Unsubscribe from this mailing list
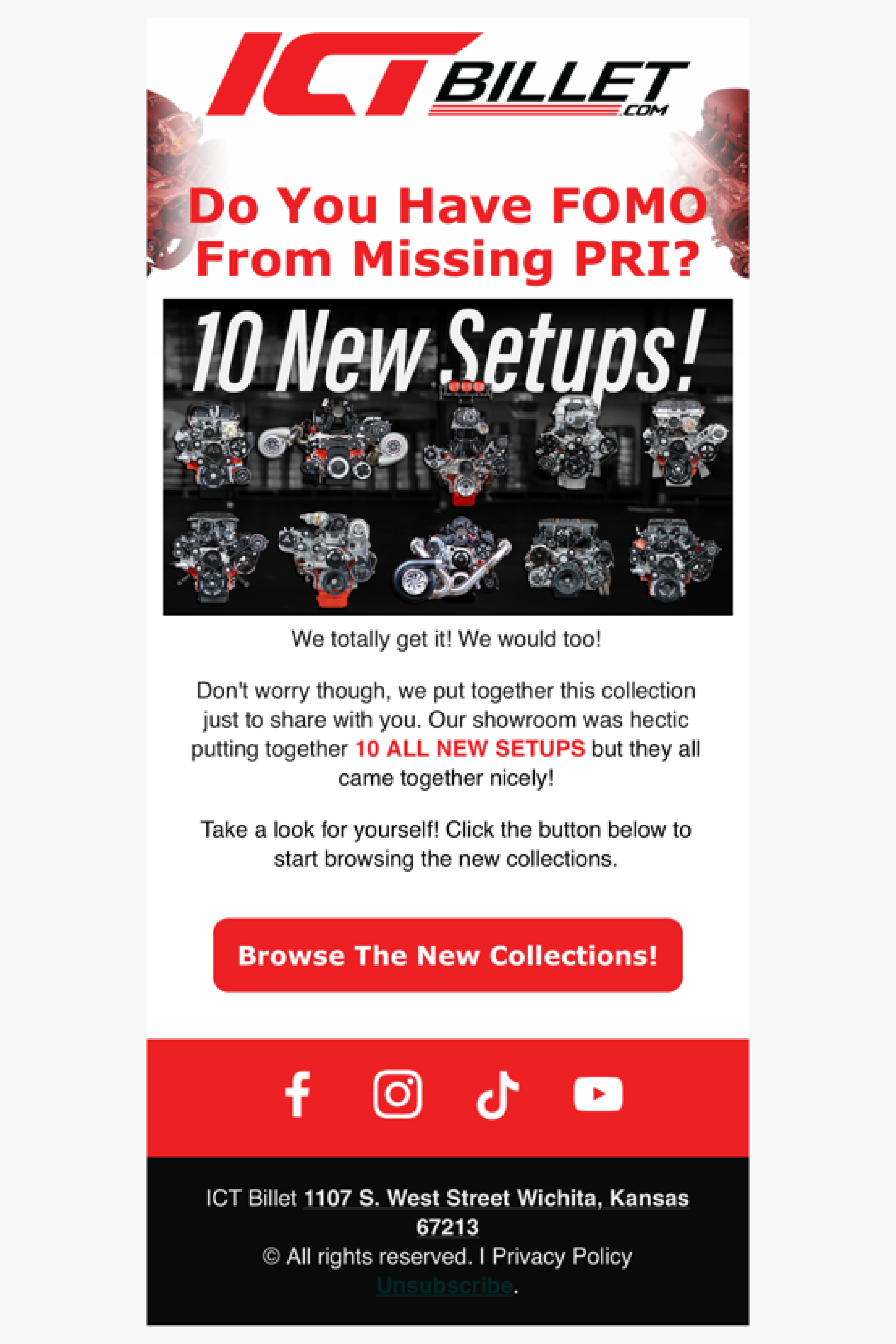896x1344 pixels. (445, 1285)
